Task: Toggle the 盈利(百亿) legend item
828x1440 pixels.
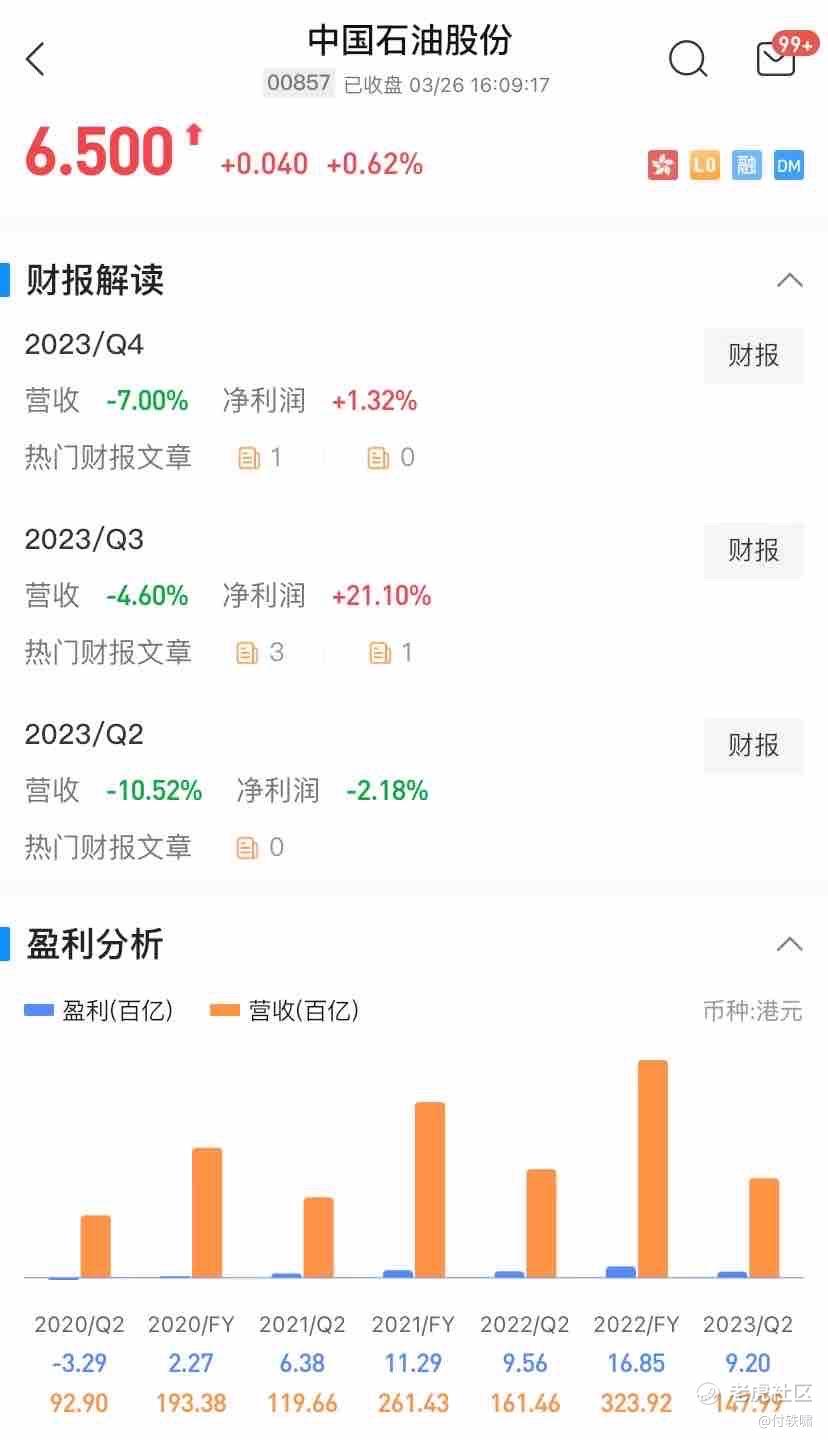Action: 99,1011
